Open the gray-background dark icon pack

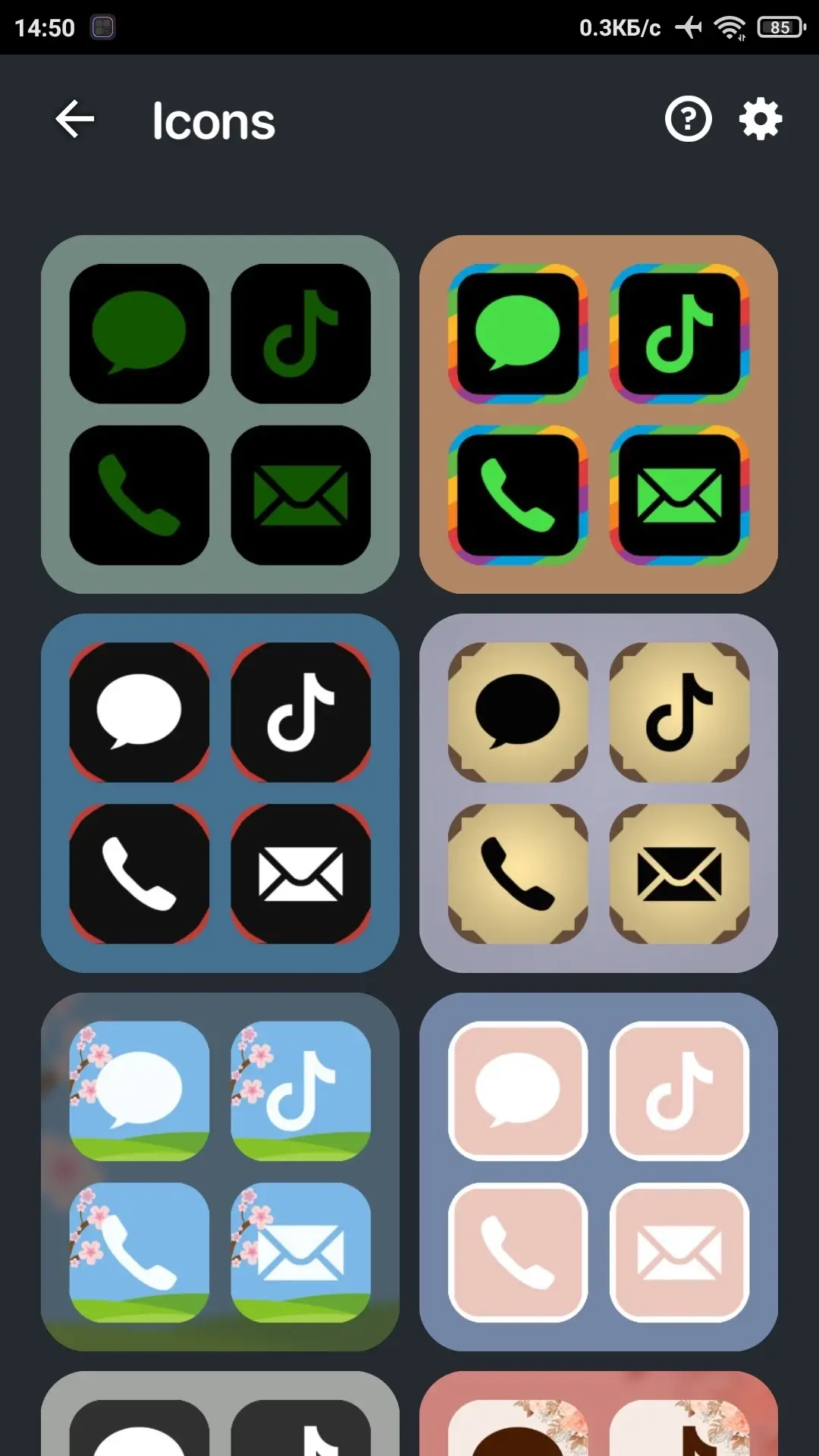coord(220,1415)
